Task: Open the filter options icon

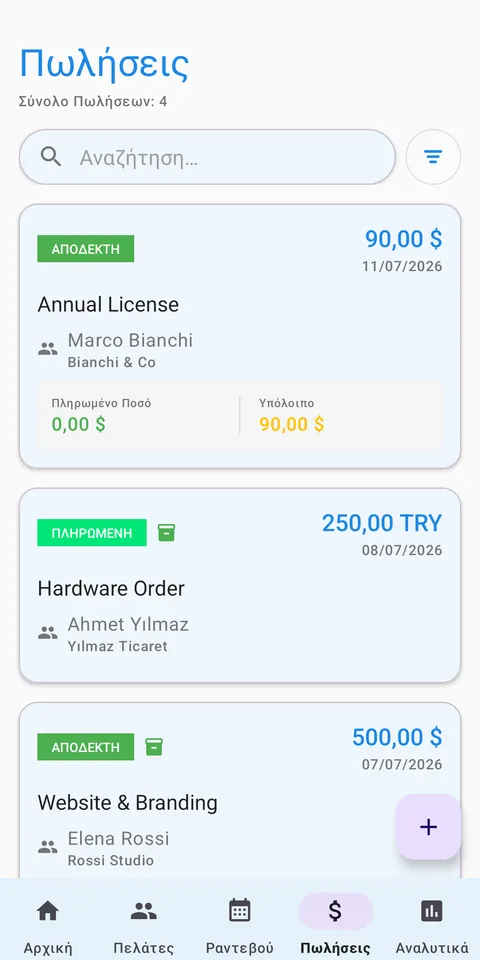Action: click(x=433, y=157)
